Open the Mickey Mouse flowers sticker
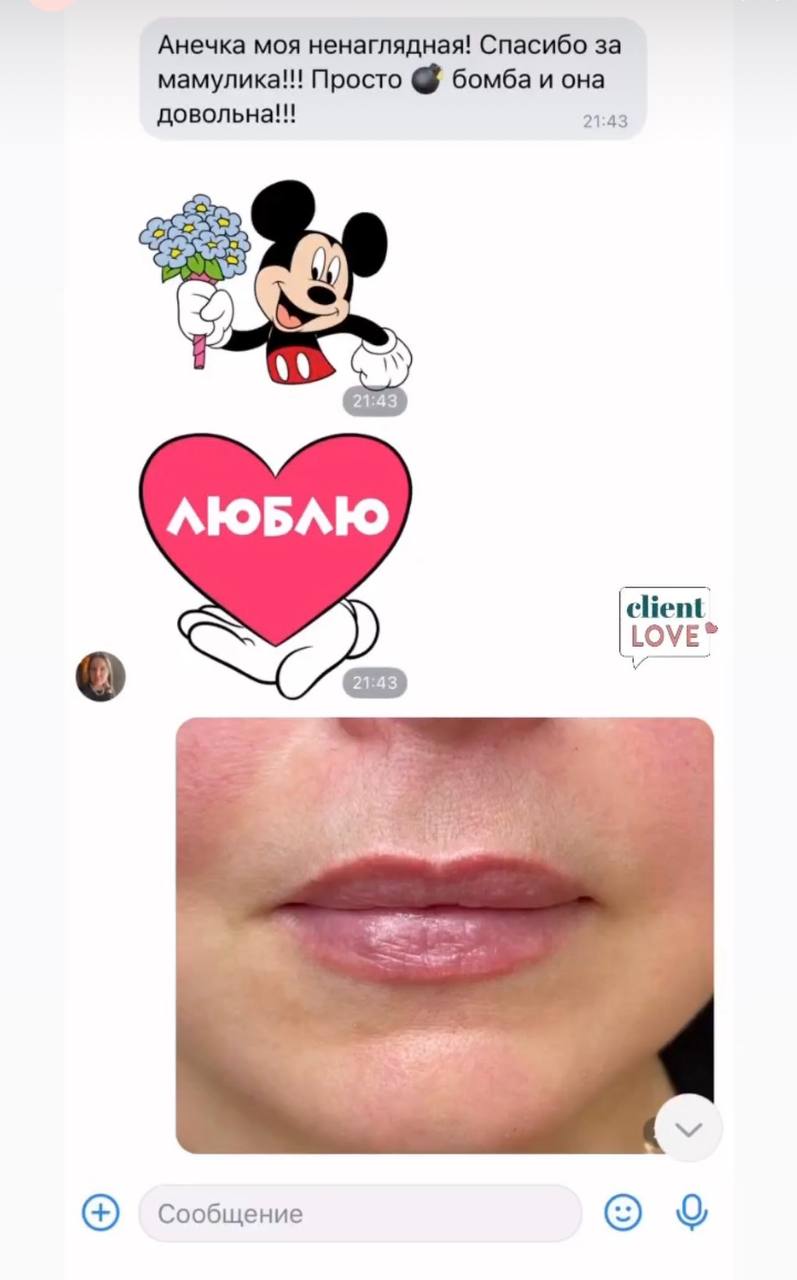Screen dimensions: 797x1280 pos(275,285)
